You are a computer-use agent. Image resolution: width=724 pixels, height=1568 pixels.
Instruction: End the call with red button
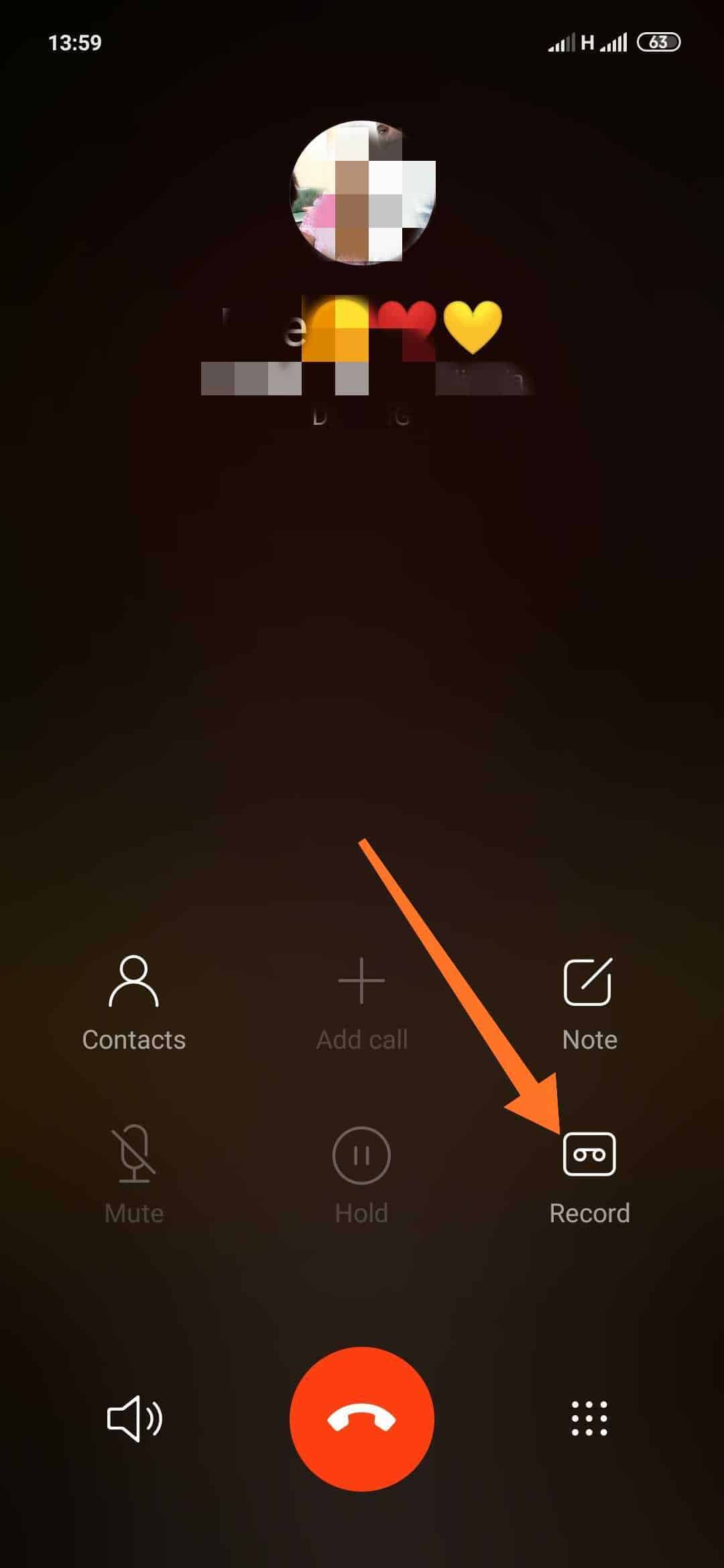click(362, 1419)
